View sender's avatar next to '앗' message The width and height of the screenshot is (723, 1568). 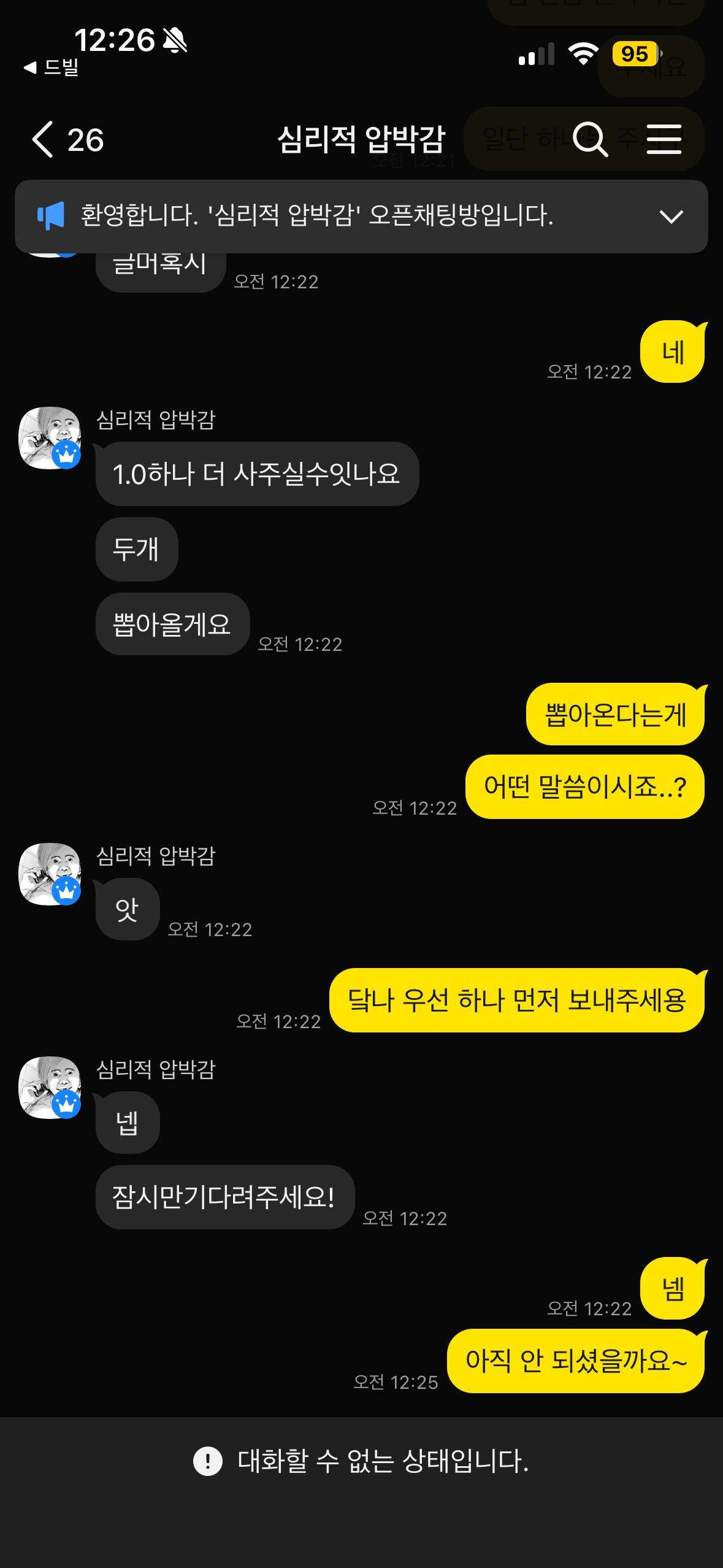50,874
